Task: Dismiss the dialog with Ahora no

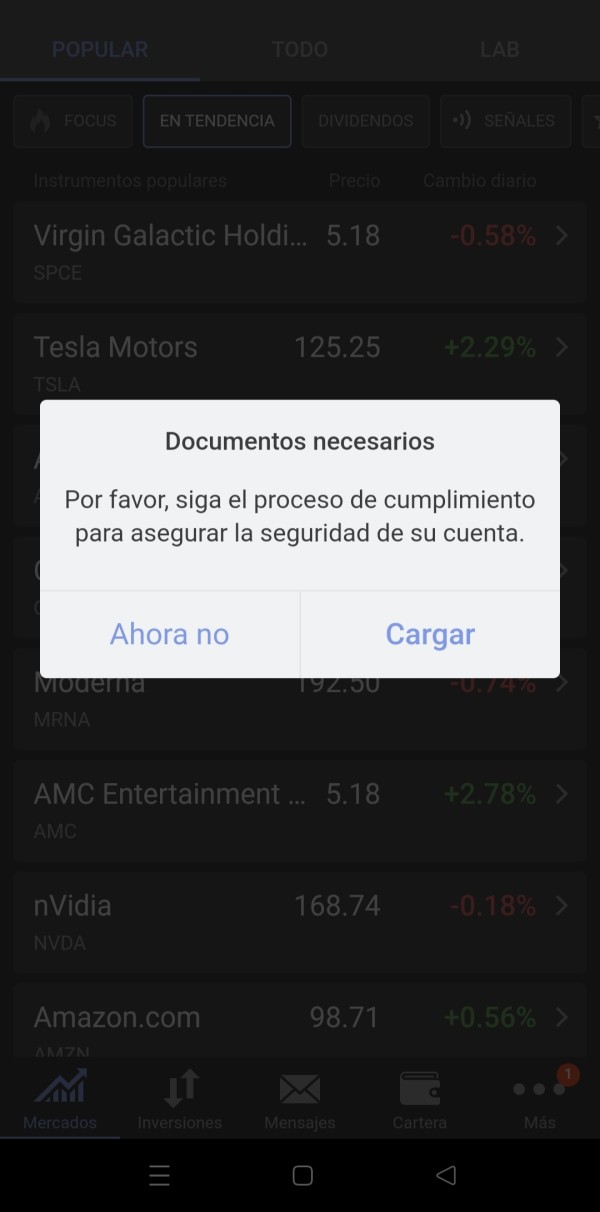Action: [x=170, y=634]
